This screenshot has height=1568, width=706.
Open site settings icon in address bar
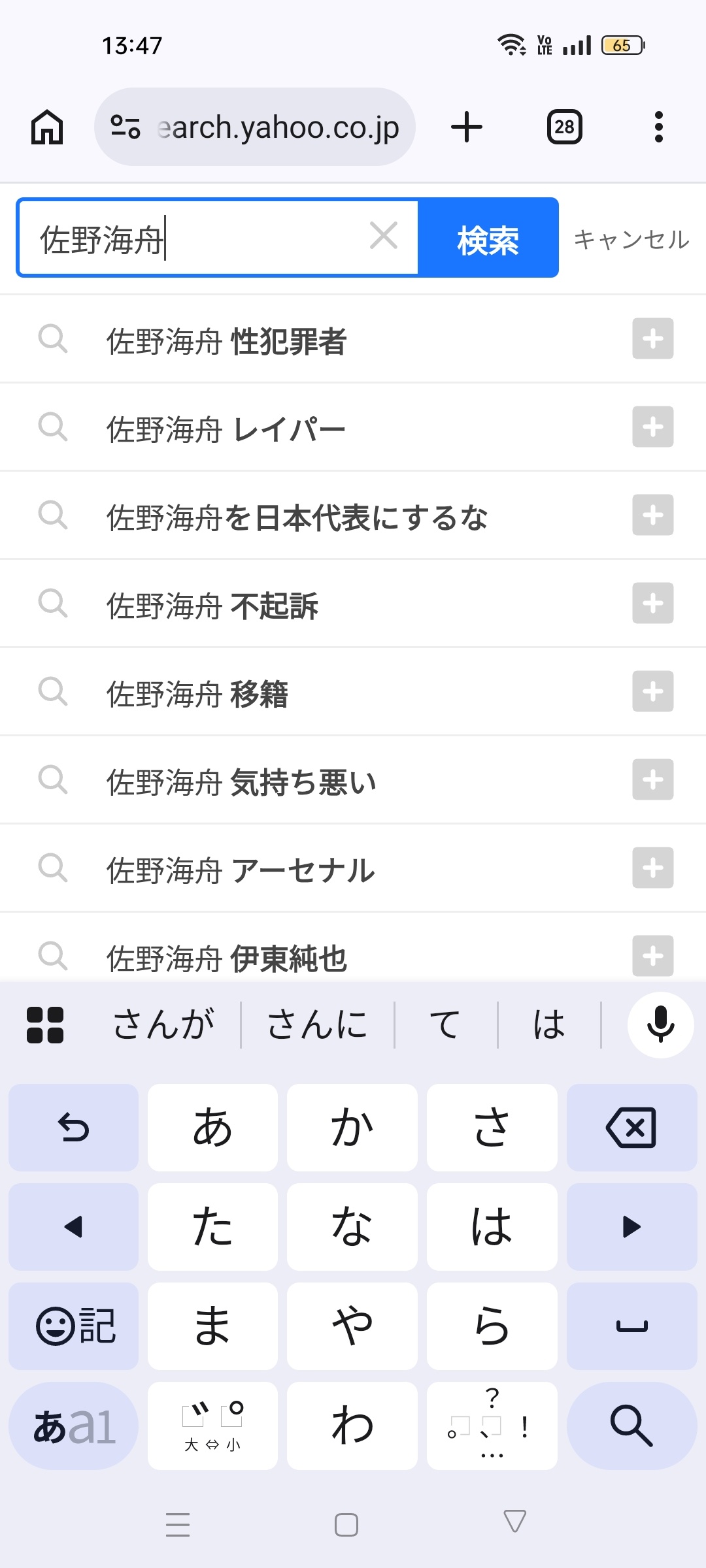[x=125, y=127]
